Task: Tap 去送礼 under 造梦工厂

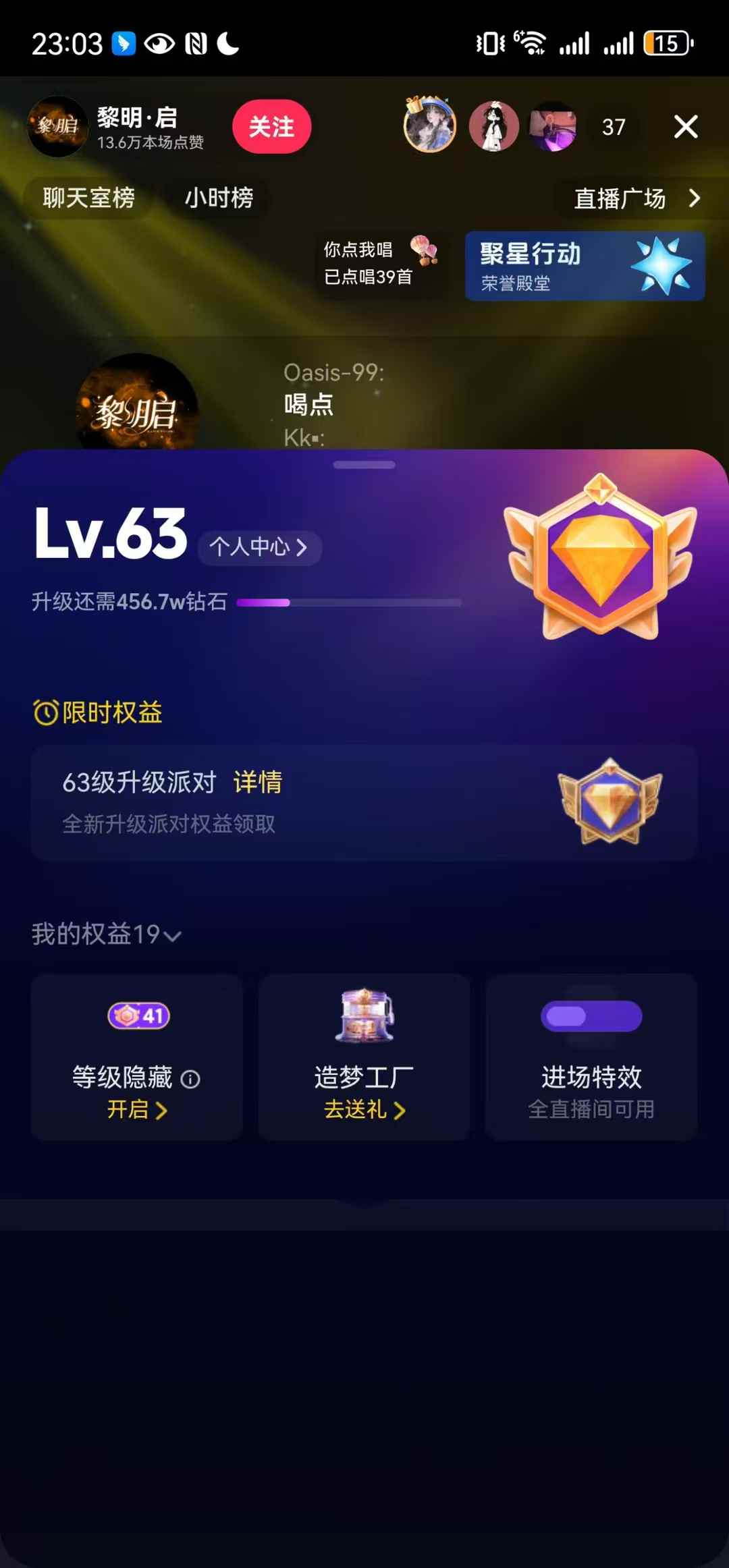Action: click(x=364, y=1110)
